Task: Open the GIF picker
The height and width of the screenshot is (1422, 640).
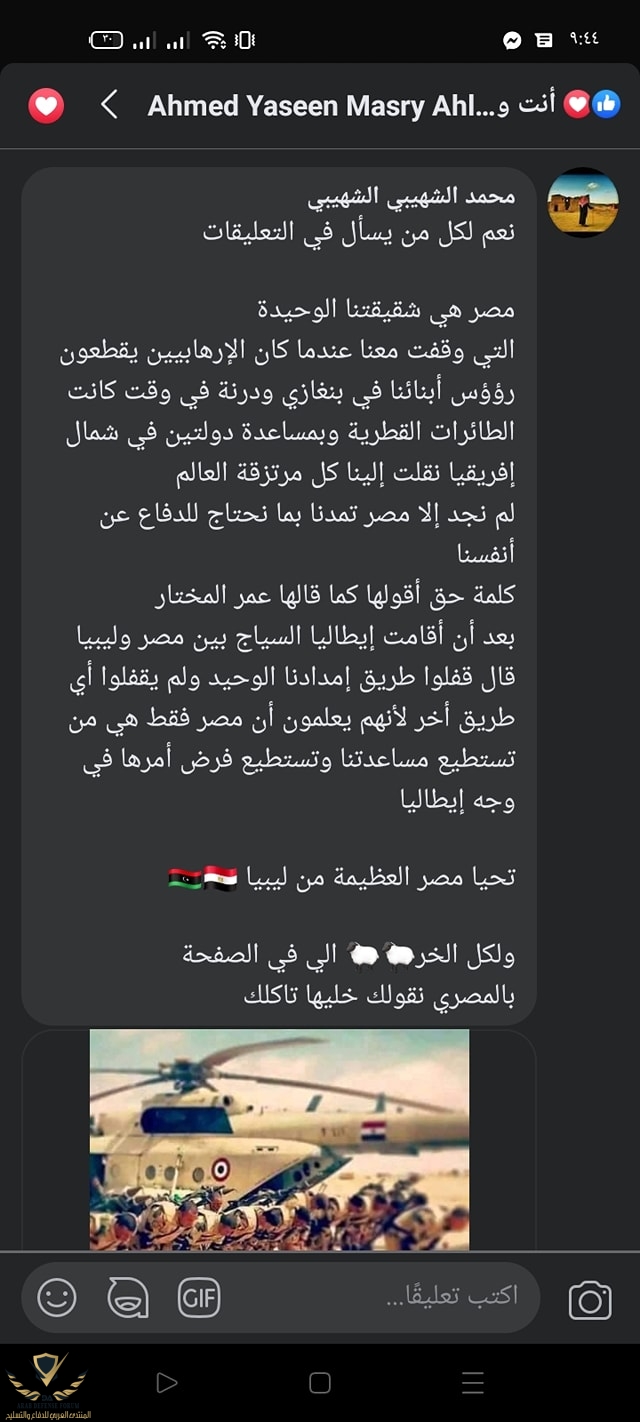Action: (199, 1298)
